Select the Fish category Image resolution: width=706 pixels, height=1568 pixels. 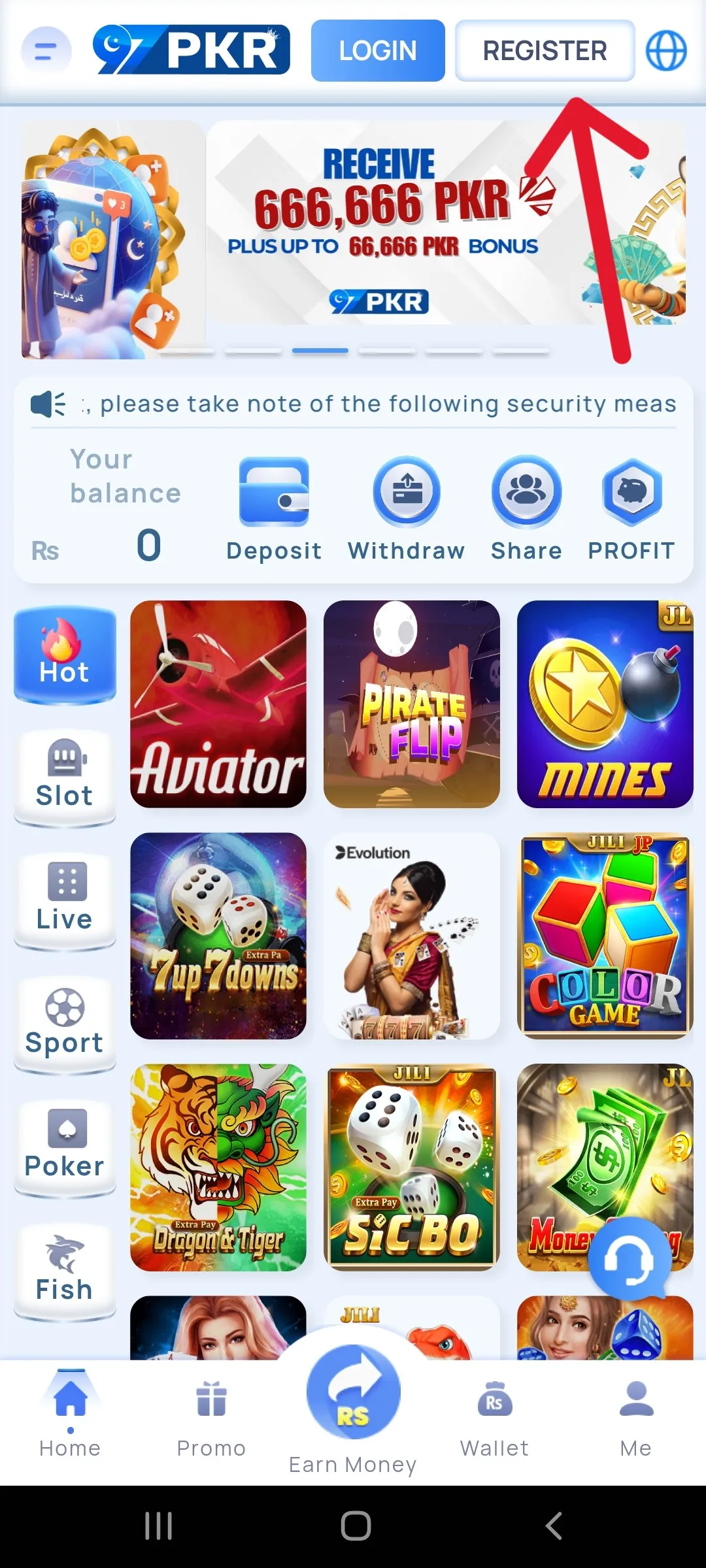65,1271
